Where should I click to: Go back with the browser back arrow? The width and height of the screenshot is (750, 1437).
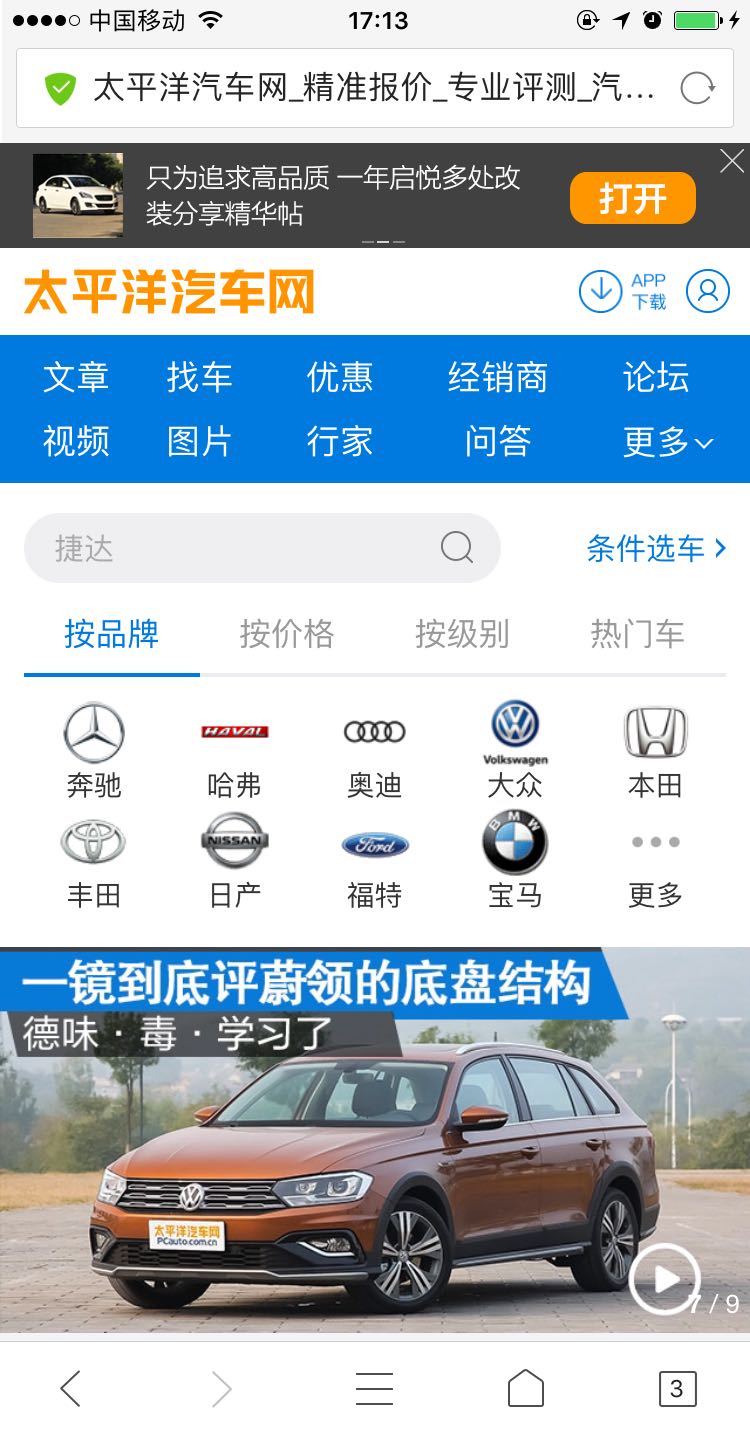coord(70,1389)
